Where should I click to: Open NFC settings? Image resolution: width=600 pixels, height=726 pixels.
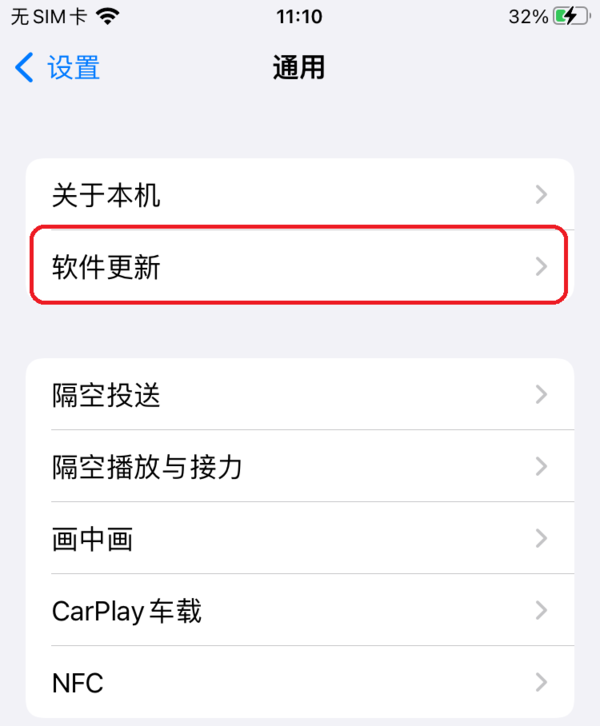[300, 683]
